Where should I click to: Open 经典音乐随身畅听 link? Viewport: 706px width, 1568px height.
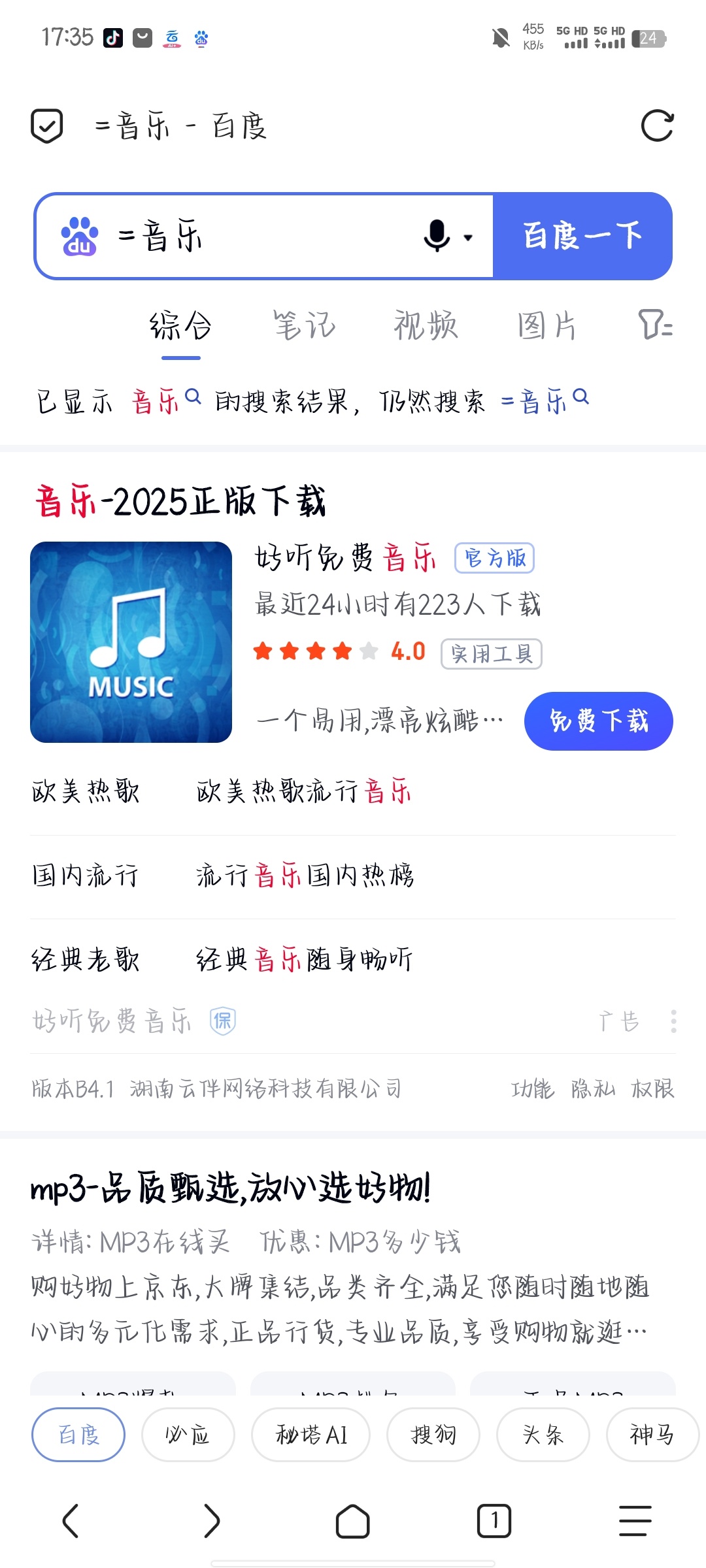(304, 959)
